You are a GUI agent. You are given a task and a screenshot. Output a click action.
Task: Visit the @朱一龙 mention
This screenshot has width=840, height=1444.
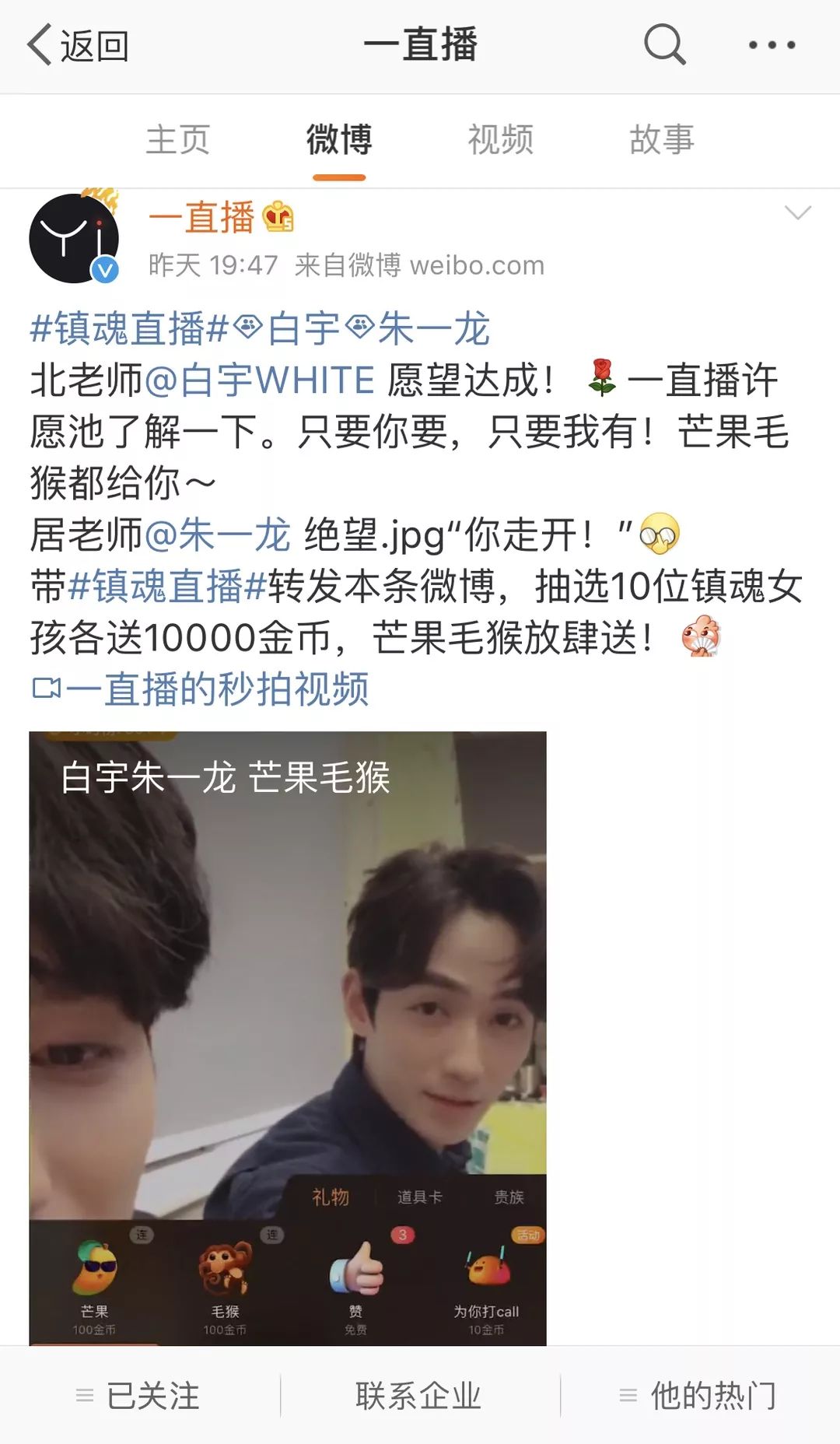(218, 535)
